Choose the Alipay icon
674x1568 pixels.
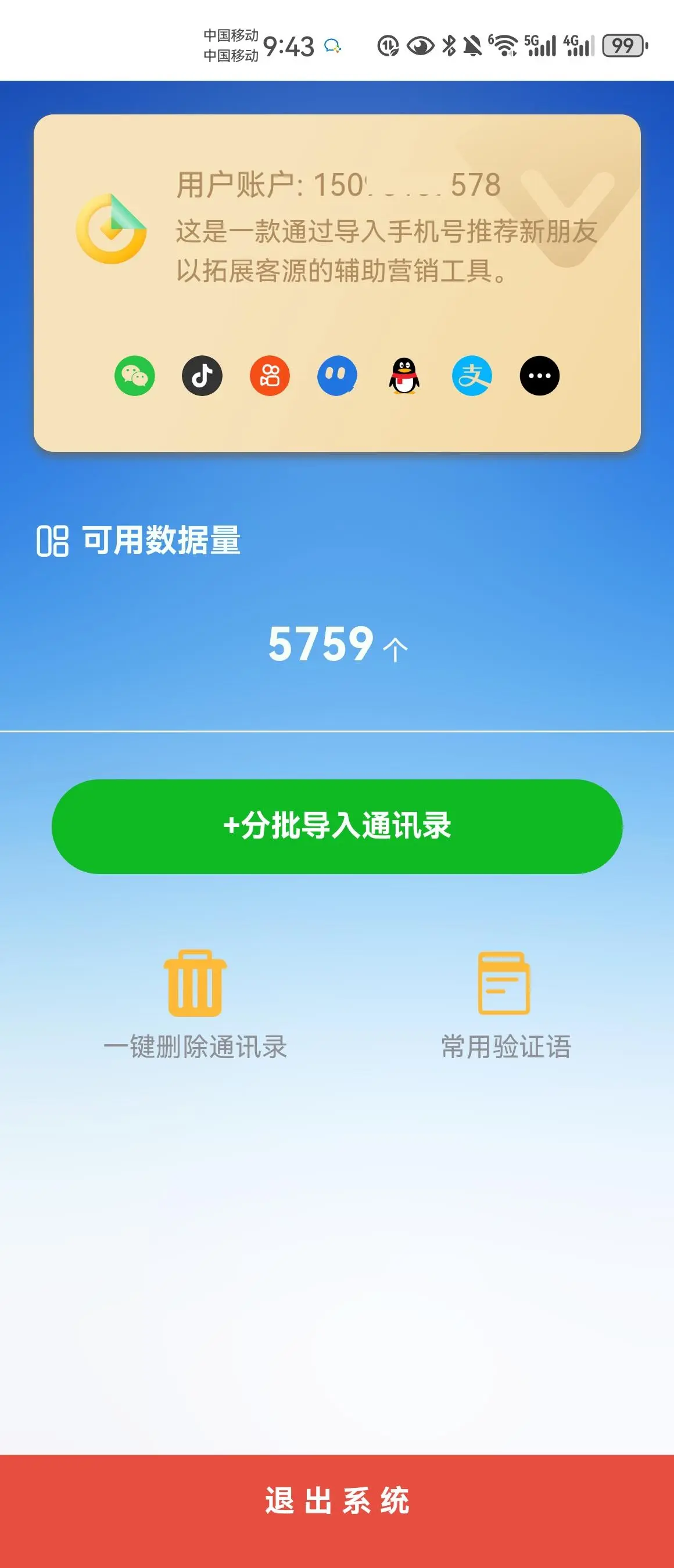(x=472, y=376)
